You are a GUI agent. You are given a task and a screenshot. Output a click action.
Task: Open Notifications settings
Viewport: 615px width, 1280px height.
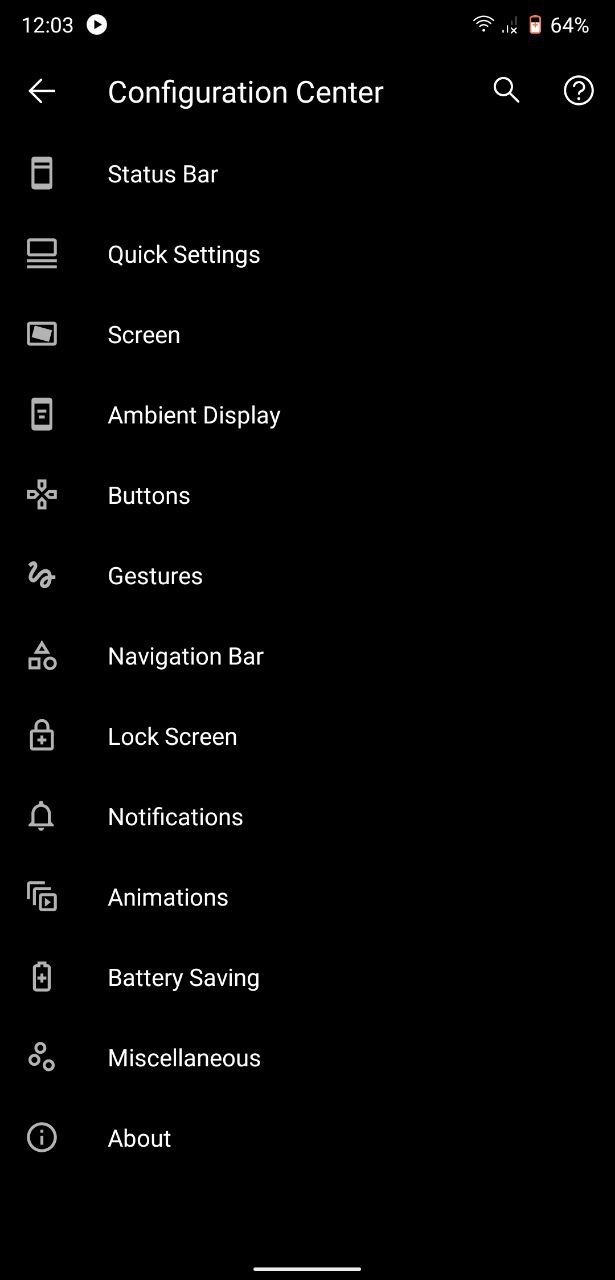tap(307, 817)
